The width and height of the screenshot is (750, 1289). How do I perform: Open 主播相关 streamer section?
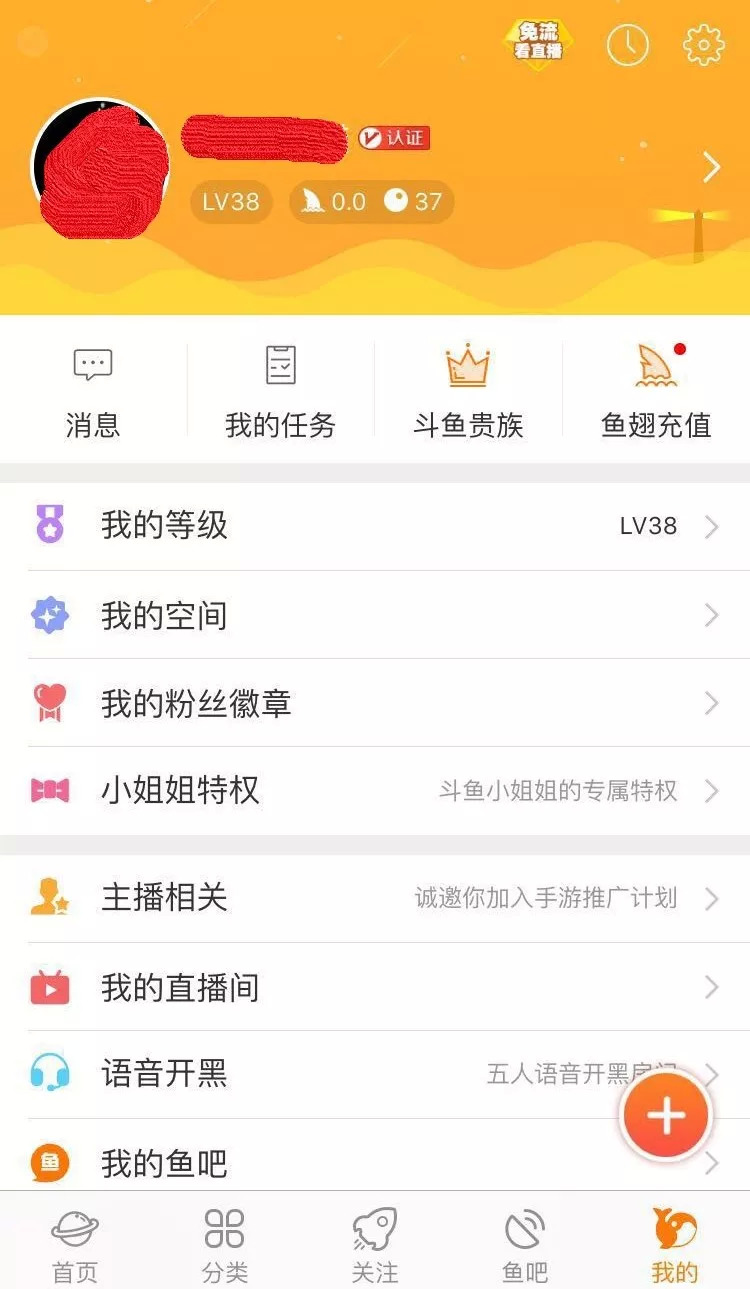point(375,898)
